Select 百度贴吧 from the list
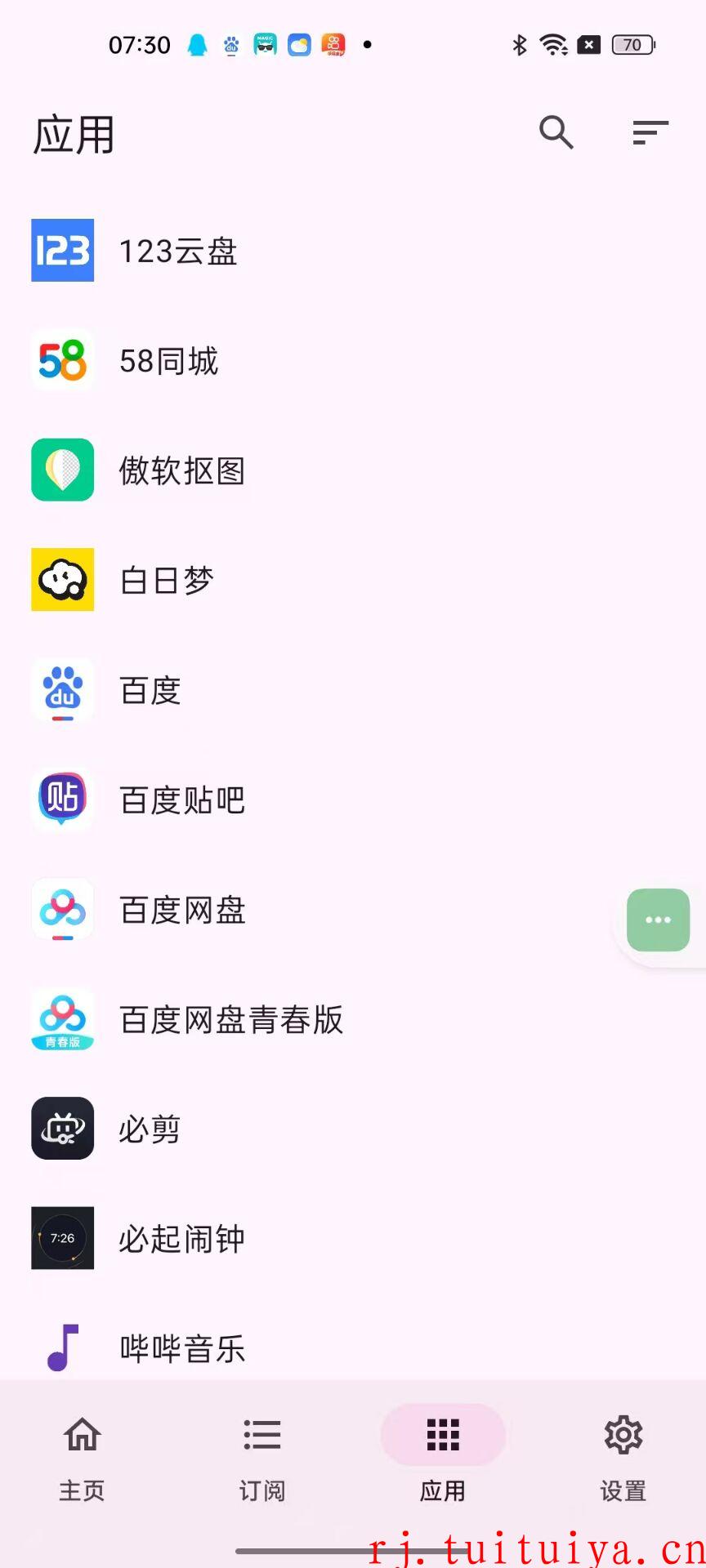Image resolution: width=706 pixels, height=1568 pixels. pyautogui.click(x=353, y=800)
